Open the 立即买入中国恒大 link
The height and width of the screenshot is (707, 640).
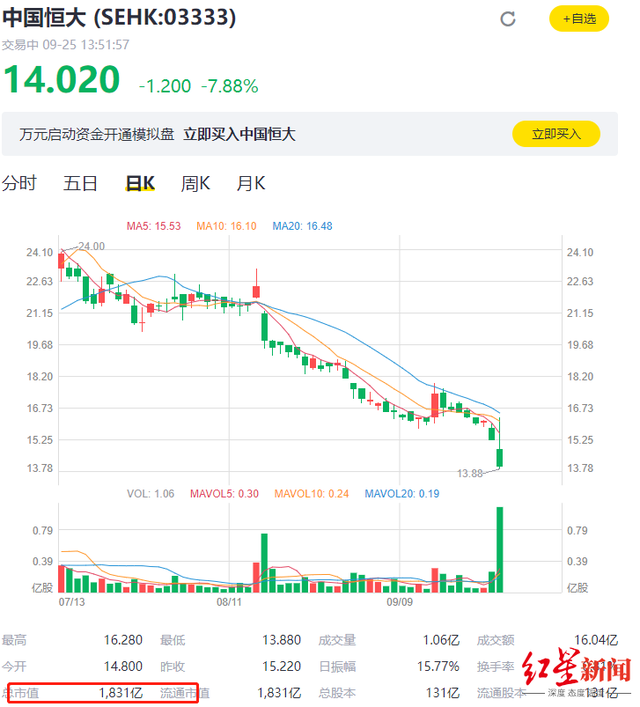pos(240,134)
